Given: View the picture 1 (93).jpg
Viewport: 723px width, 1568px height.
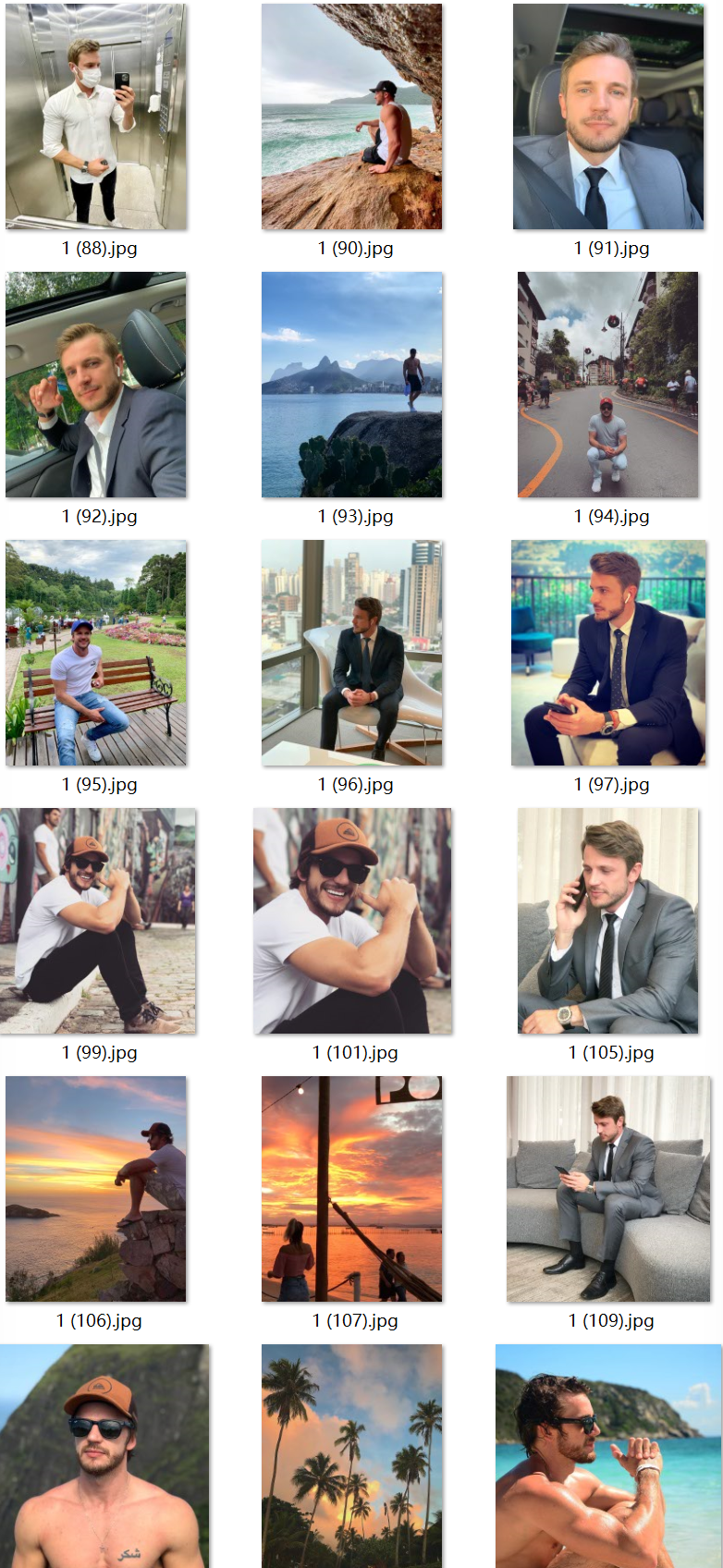Looking at the screenshot, I should click(x=351, y=385).
